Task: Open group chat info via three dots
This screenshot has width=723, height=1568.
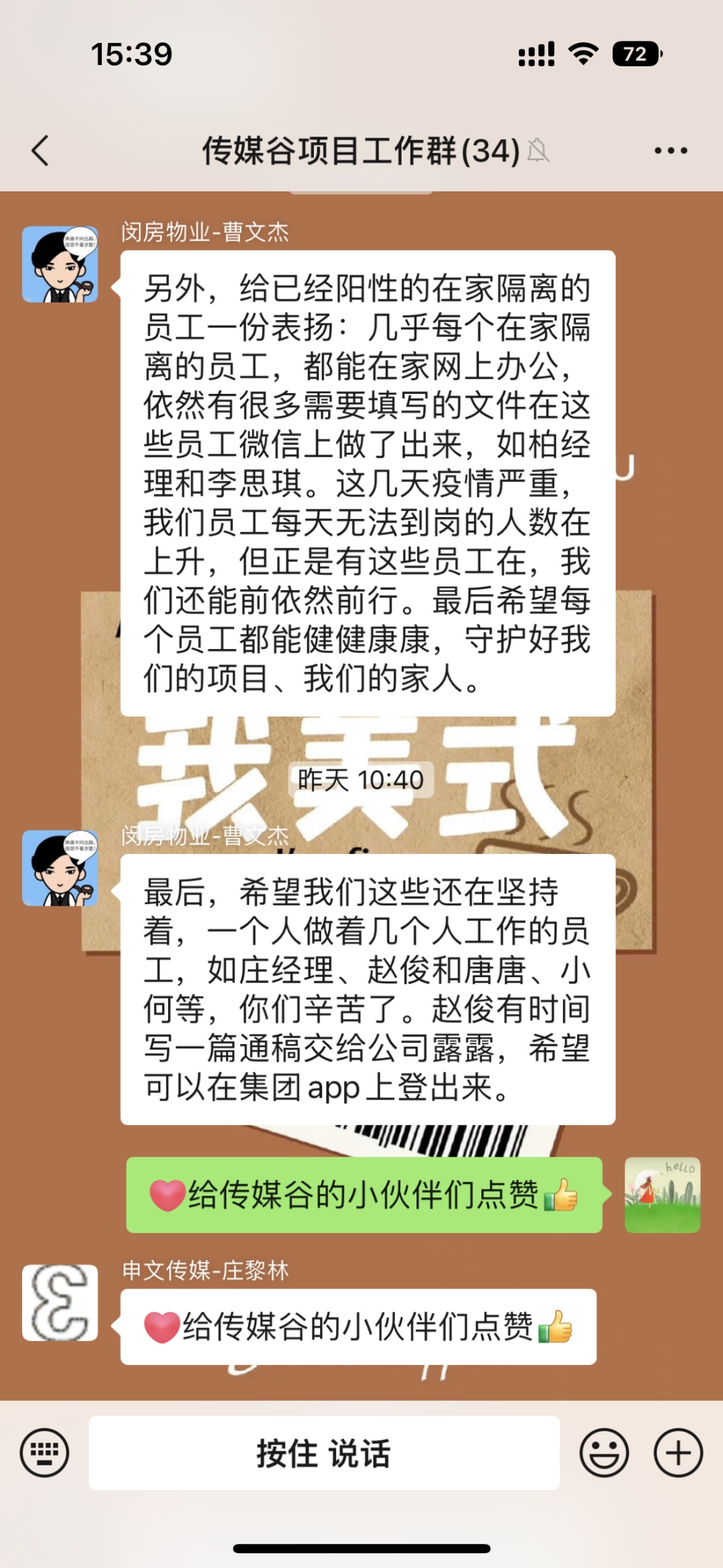Action: click(671, 151)
